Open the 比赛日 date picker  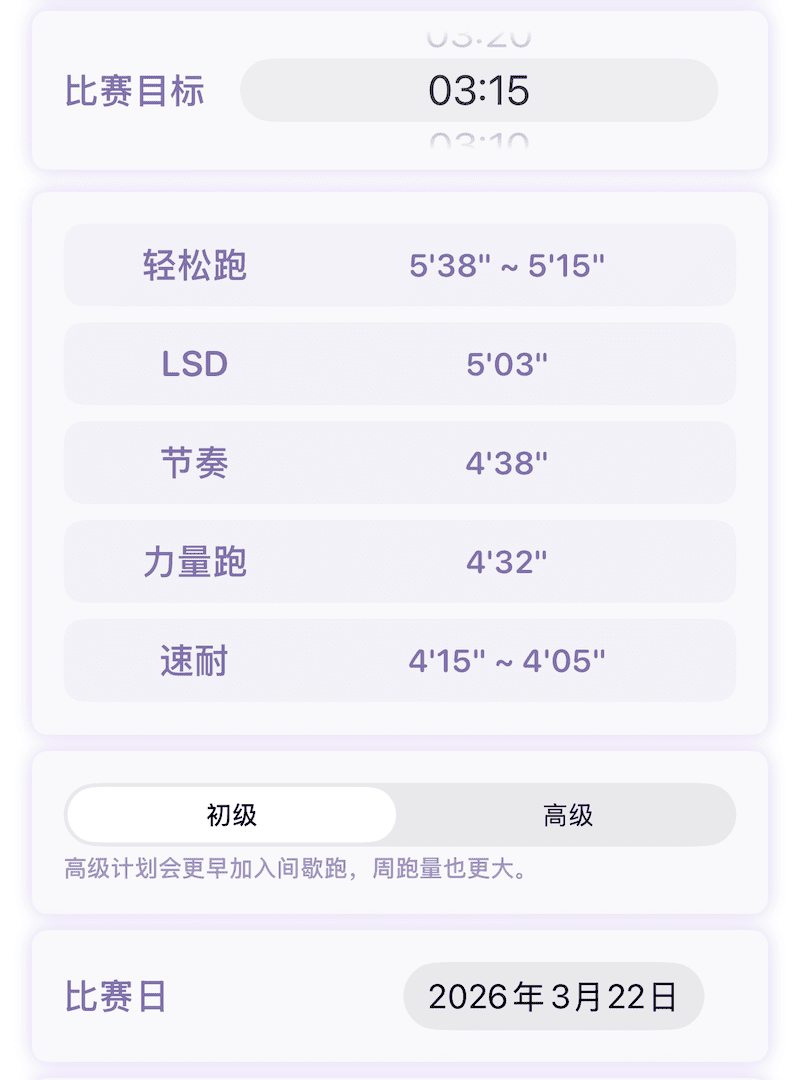(x=553, y=996)
